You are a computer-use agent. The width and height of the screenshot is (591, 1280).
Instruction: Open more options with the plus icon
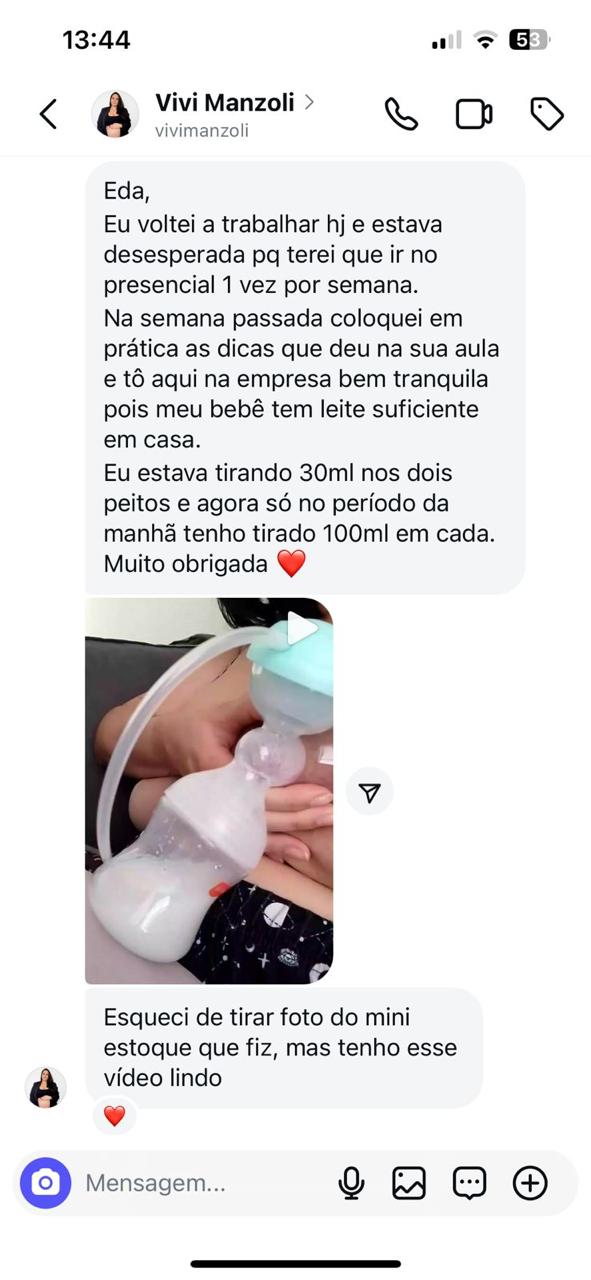[x=530, y=1184]
